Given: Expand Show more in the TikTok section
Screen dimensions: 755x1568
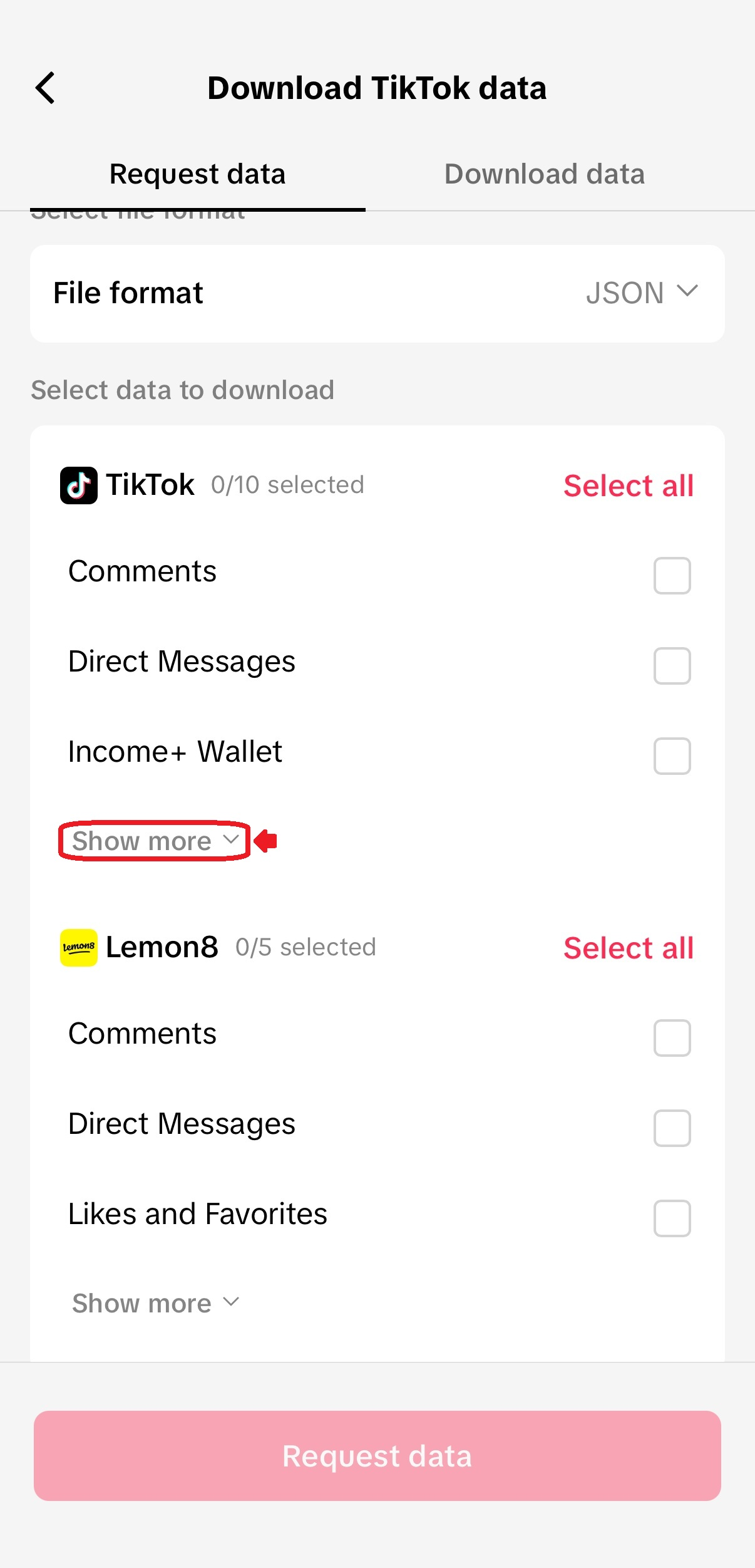Looking at the screenshot, I should pos(154,841).
